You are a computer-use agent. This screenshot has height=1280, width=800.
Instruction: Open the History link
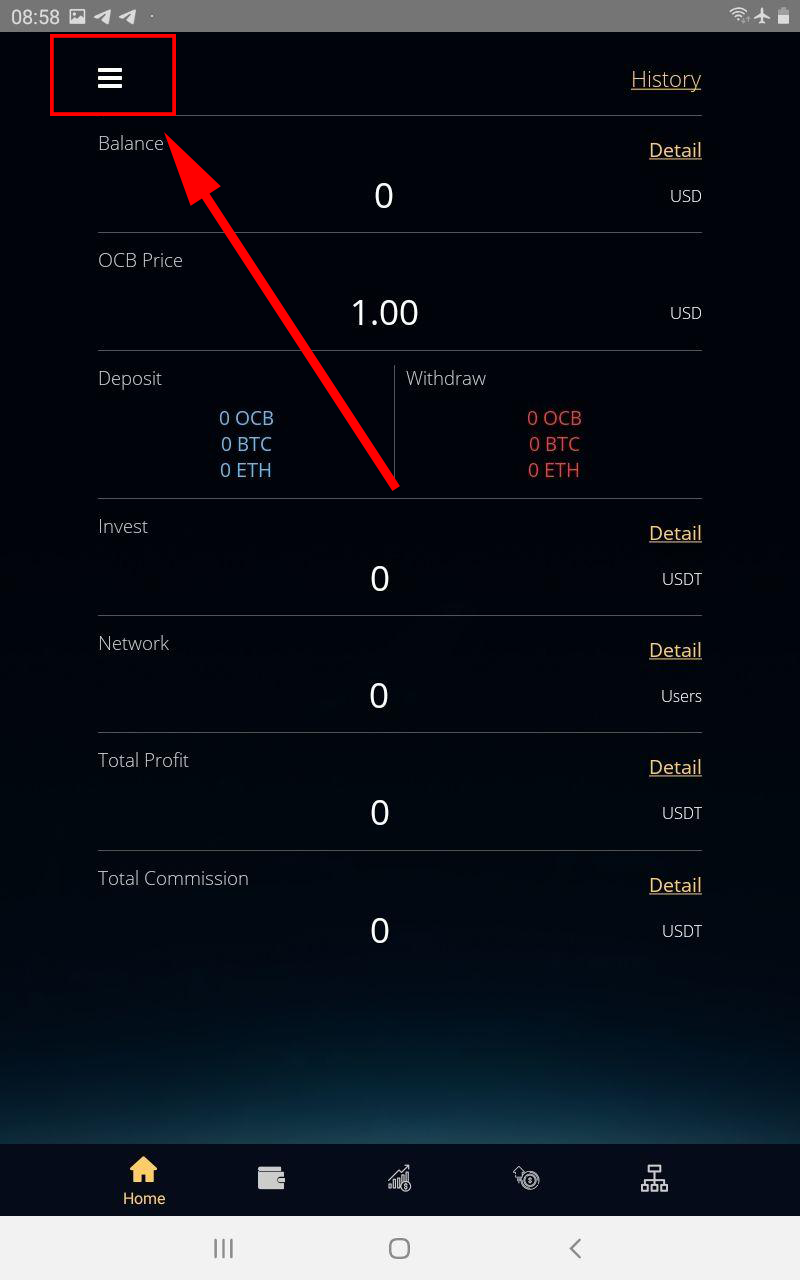(x=666, y=79)
